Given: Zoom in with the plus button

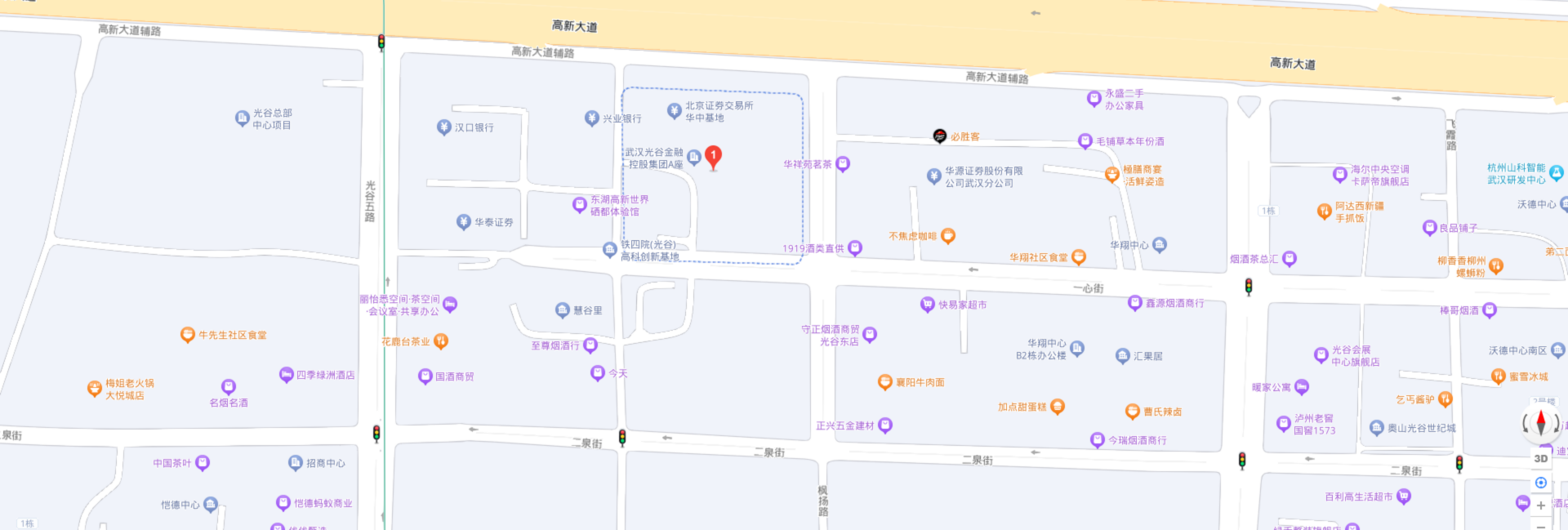Looking at the screenshot, I should (x=1540, y=506).
